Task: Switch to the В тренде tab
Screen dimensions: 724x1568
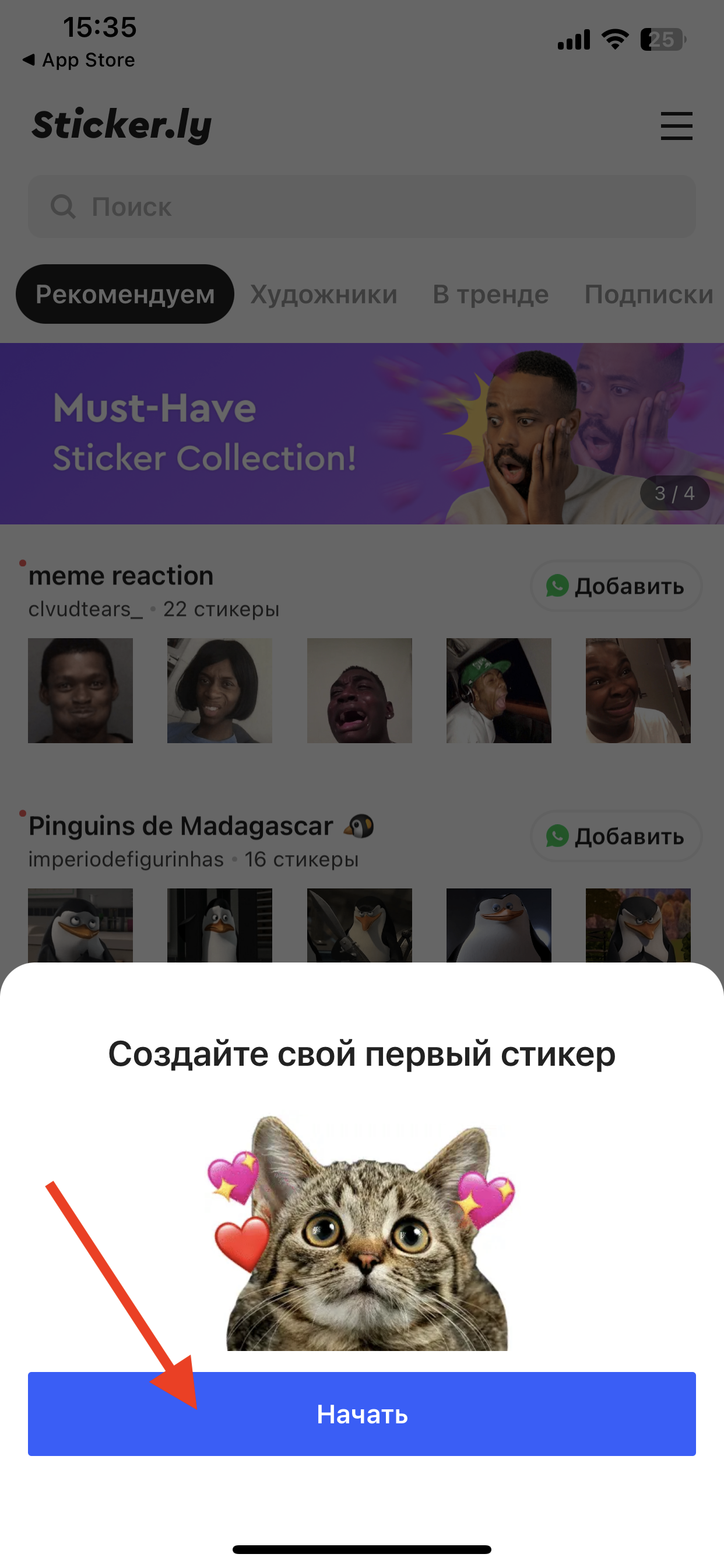Action: point(490,295)
